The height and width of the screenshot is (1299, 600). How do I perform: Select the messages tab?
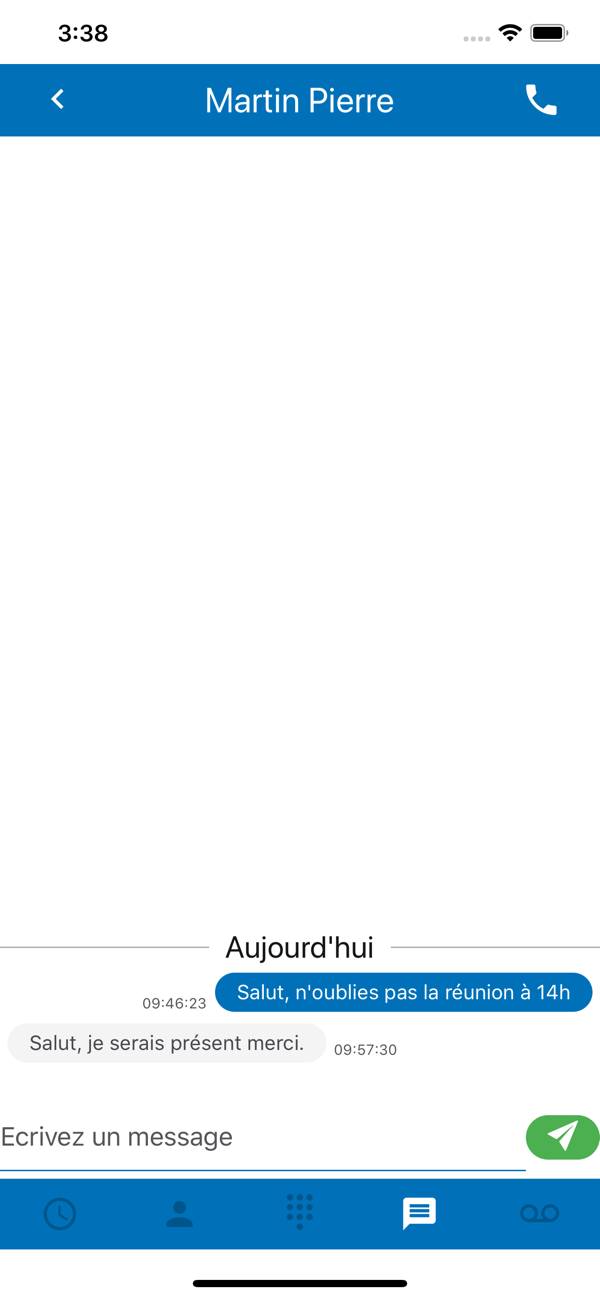pos(419,1214)
